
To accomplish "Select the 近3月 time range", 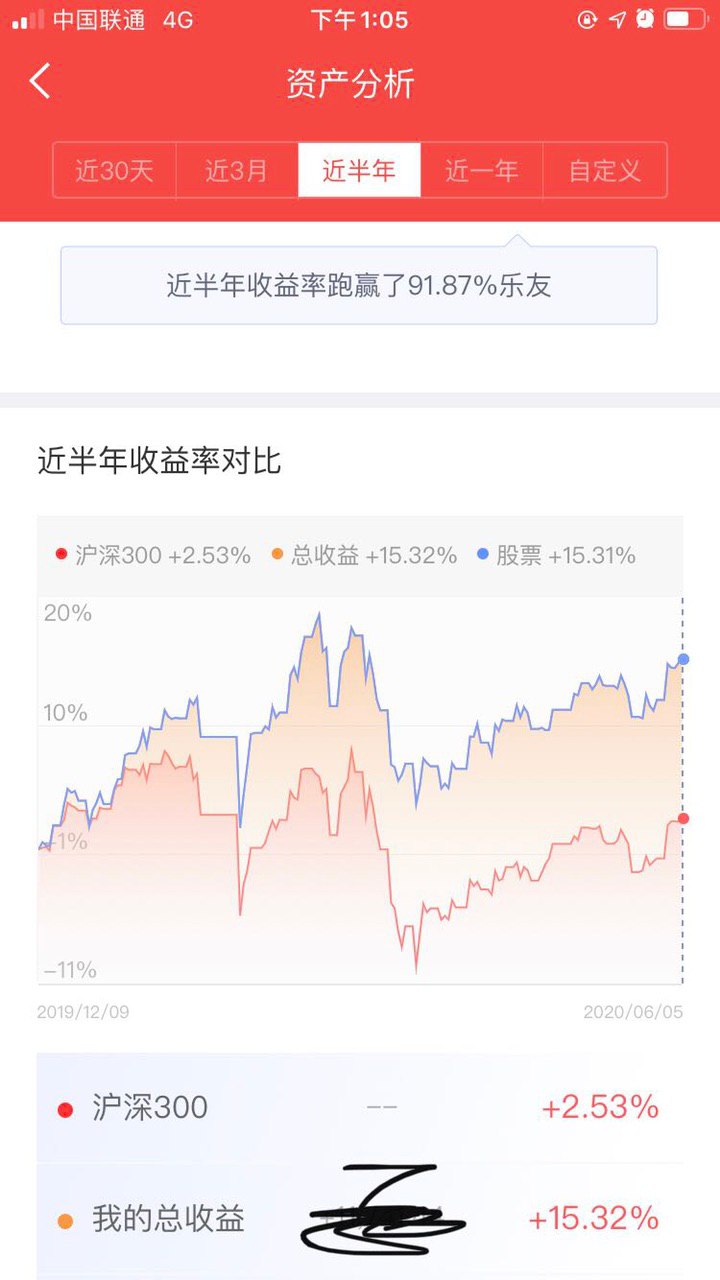I will pyautogui.click(x=237, y=170).
